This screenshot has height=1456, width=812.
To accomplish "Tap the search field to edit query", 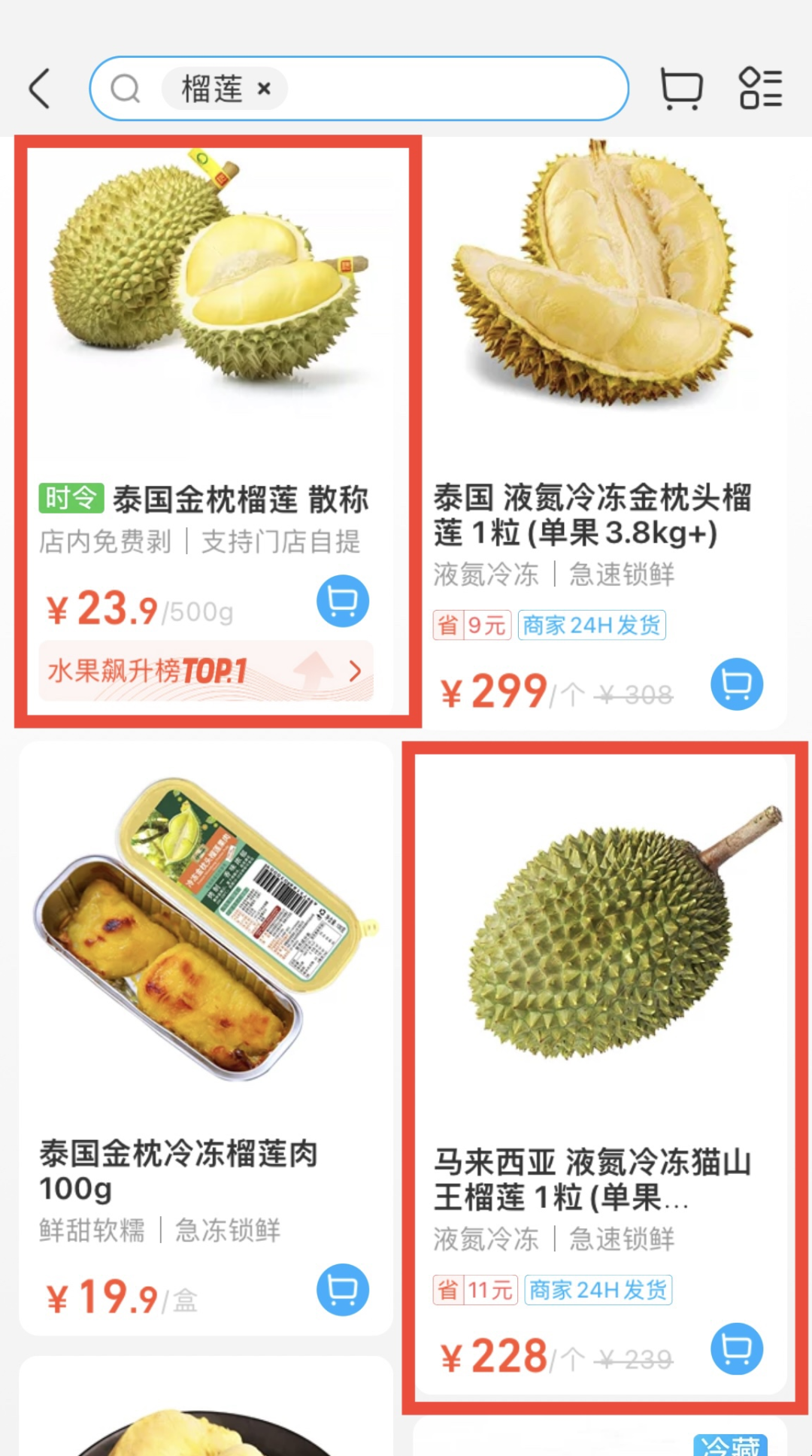I will tap(451, 89).
